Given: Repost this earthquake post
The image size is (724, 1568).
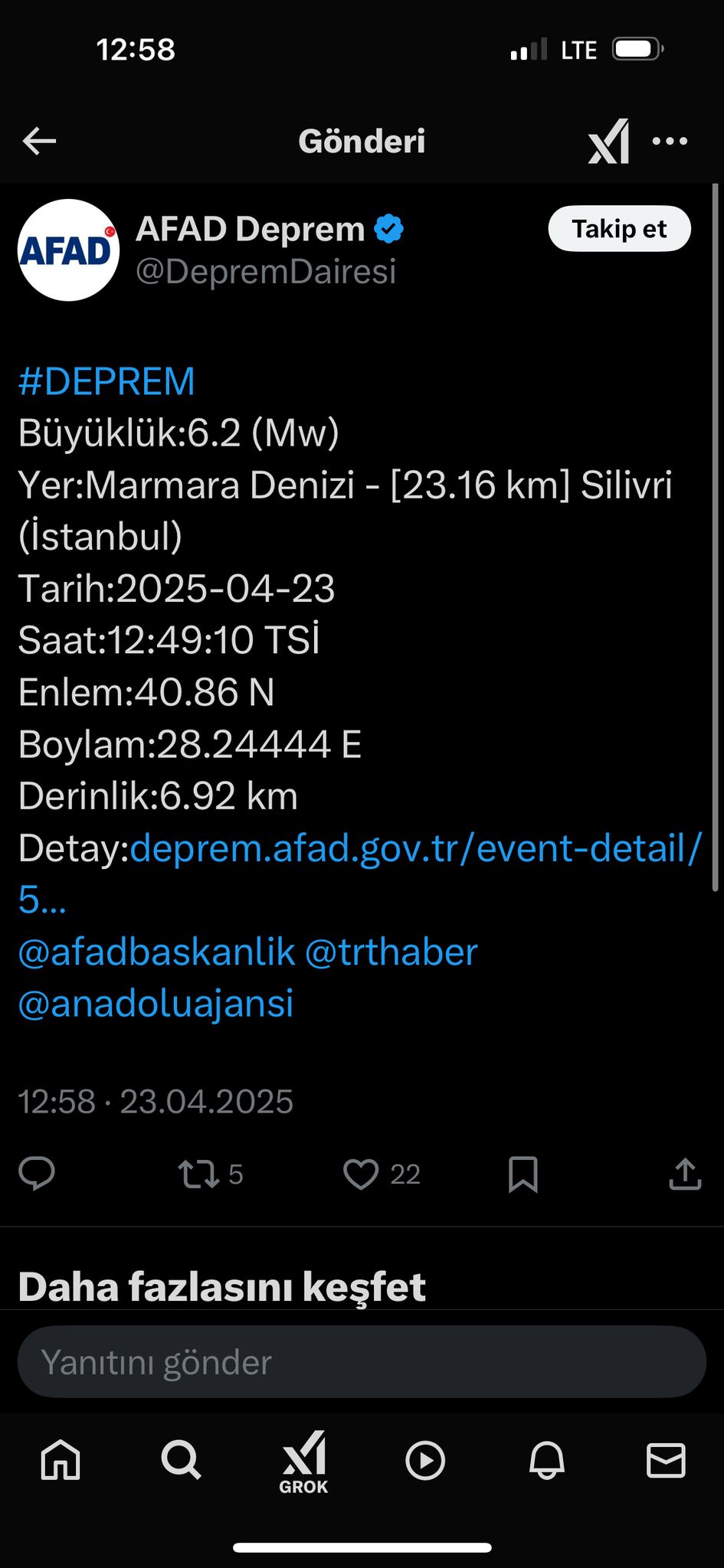Looking at the screenshot, I should 199,1174.
